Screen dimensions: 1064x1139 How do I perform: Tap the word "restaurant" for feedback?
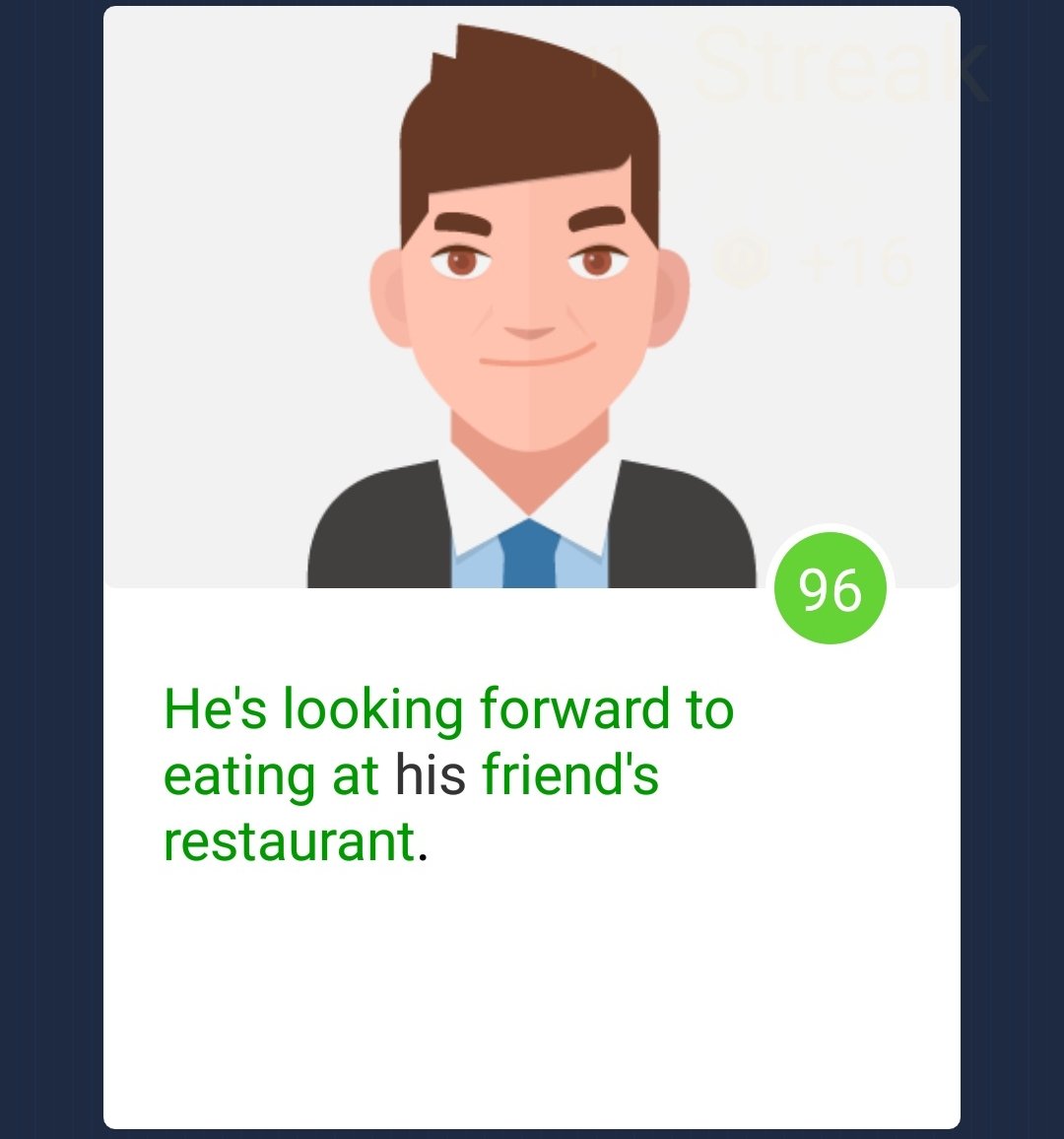point(290,842)
